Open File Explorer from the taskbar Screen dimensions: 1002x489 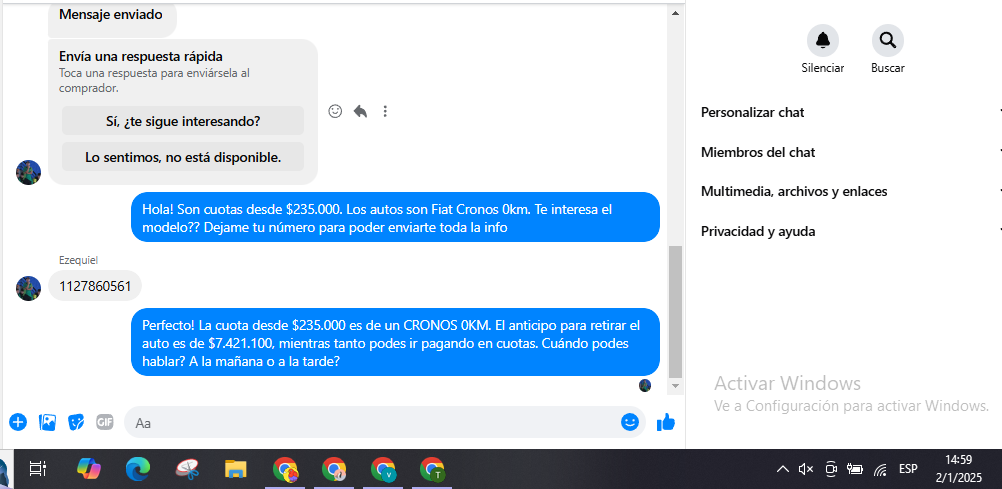(x=236, y=468)
